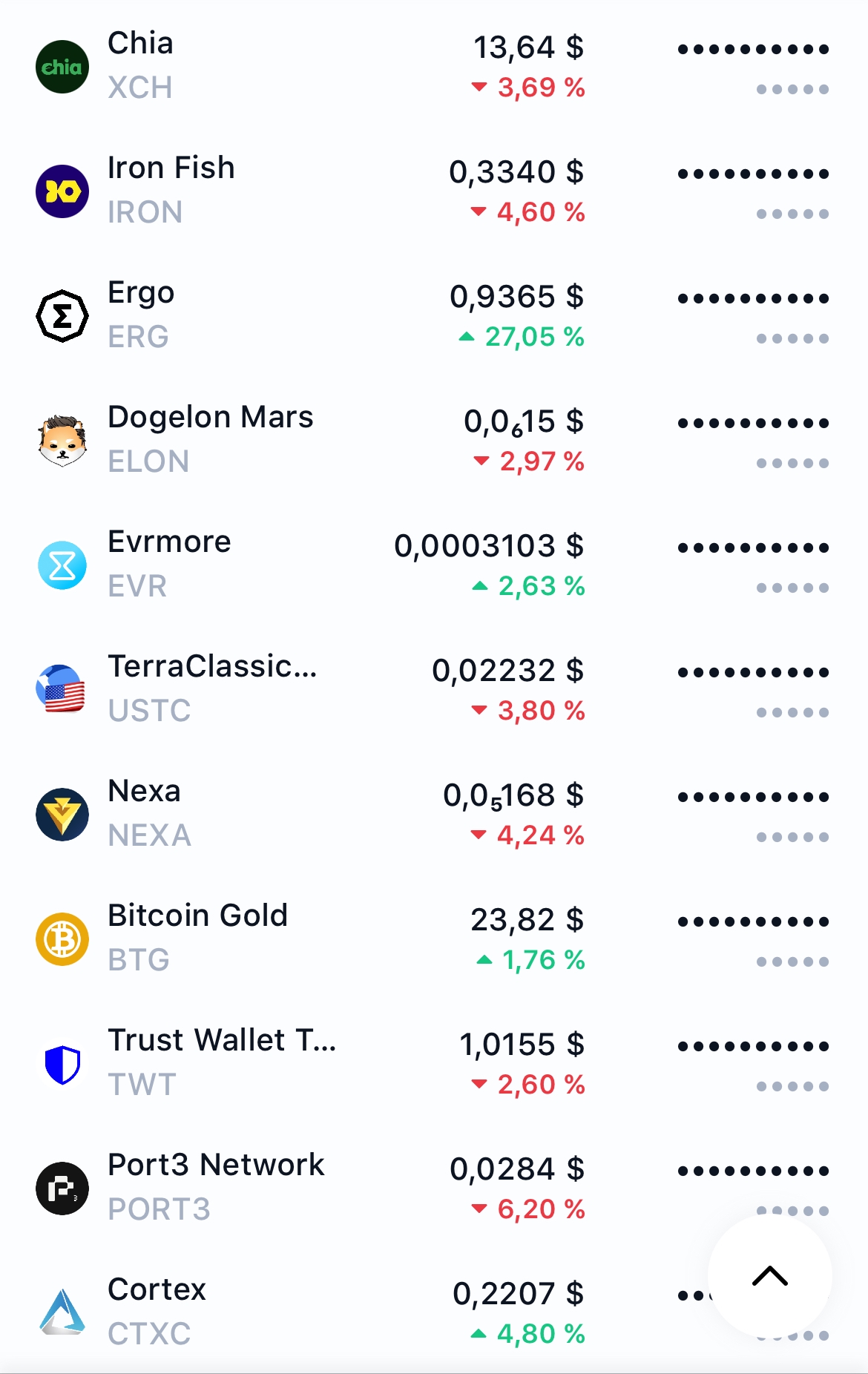Image resolution: width=868 pixels, height=1374 pixels.
Task: View Bitcoin Gold BTG details
Action: [x=297, y=939]
